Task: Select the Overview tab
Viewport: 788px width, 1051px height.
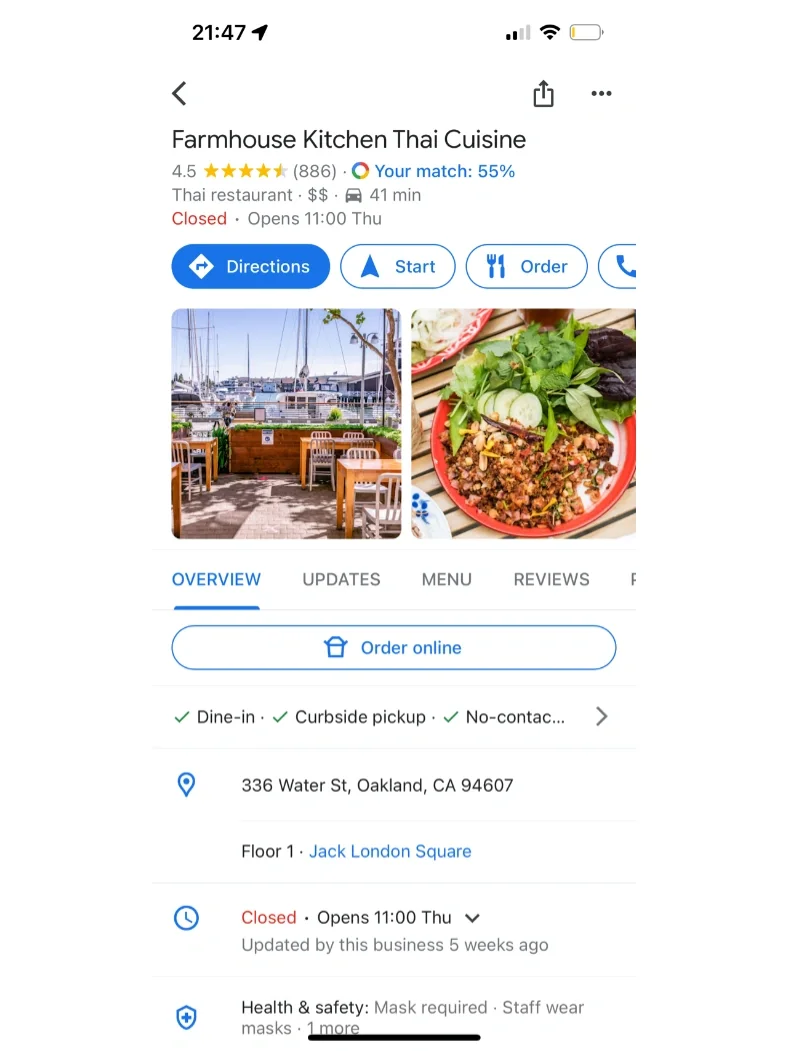Action: tap(216, 579)
